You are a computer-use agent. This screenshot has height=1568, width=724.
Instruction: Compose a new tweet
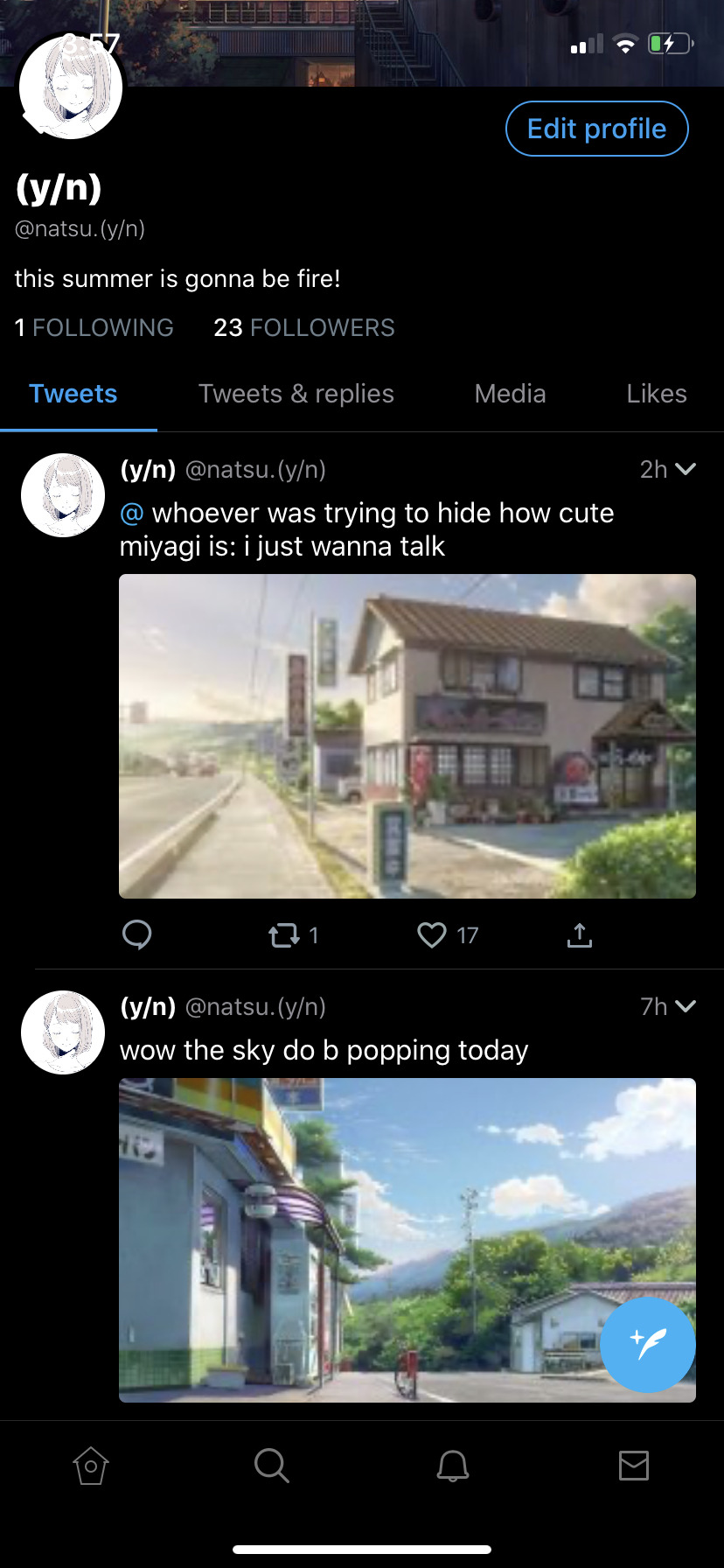pyautogui.click(x=647, y=1344)
